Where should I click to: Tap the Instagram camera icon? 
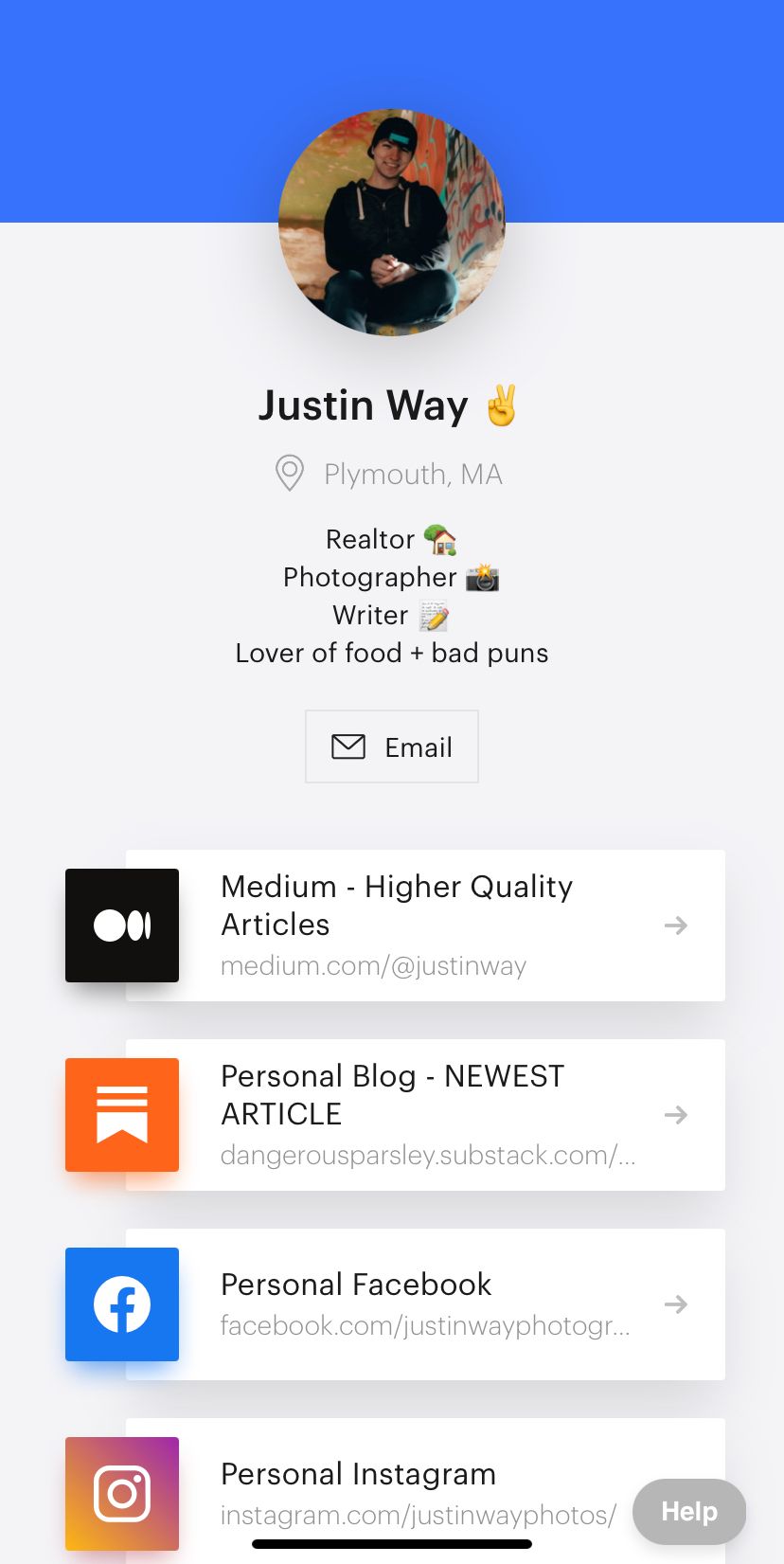[121, 1493]
